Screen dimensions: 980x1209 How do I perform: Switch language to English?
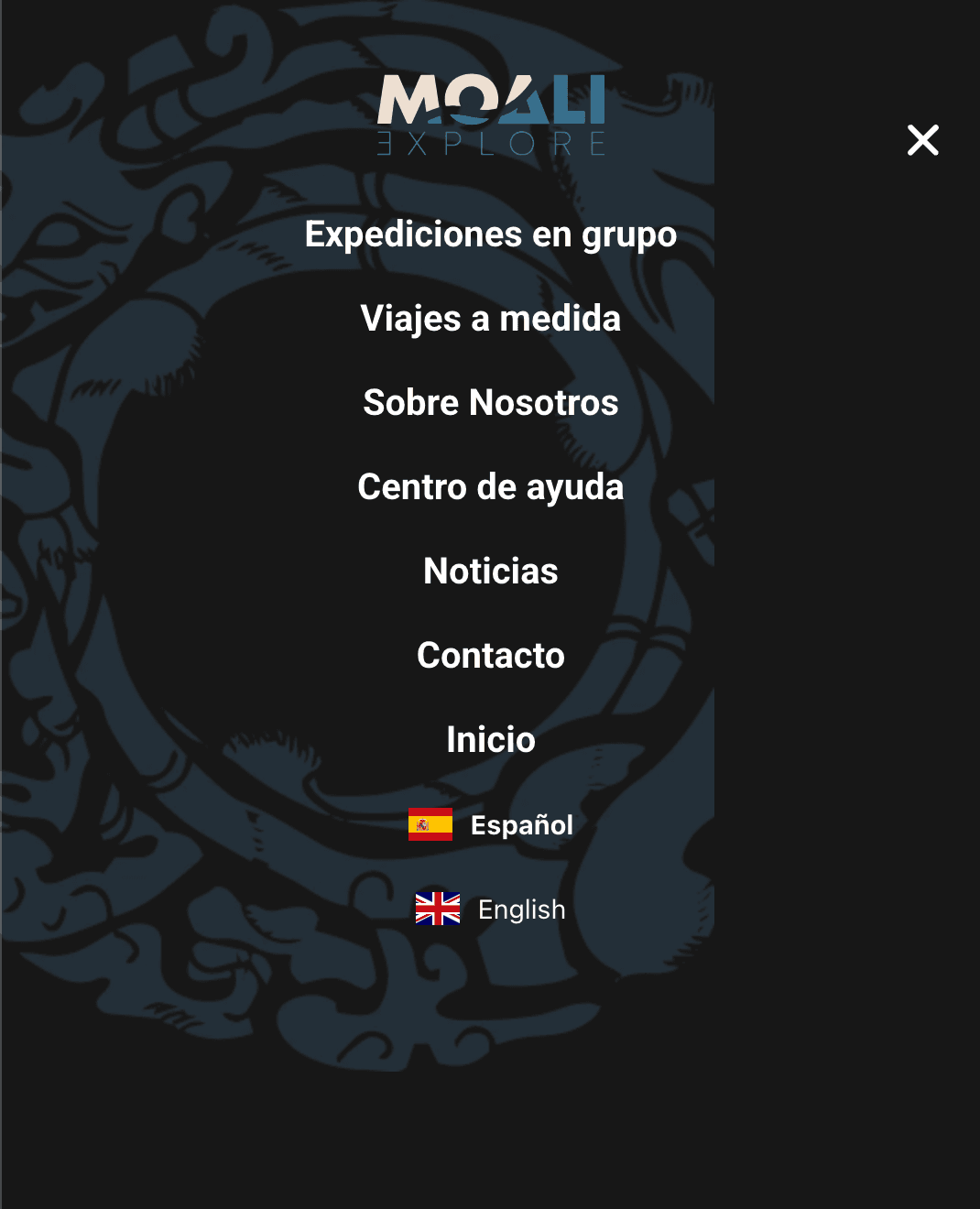[x=492, y=909]
